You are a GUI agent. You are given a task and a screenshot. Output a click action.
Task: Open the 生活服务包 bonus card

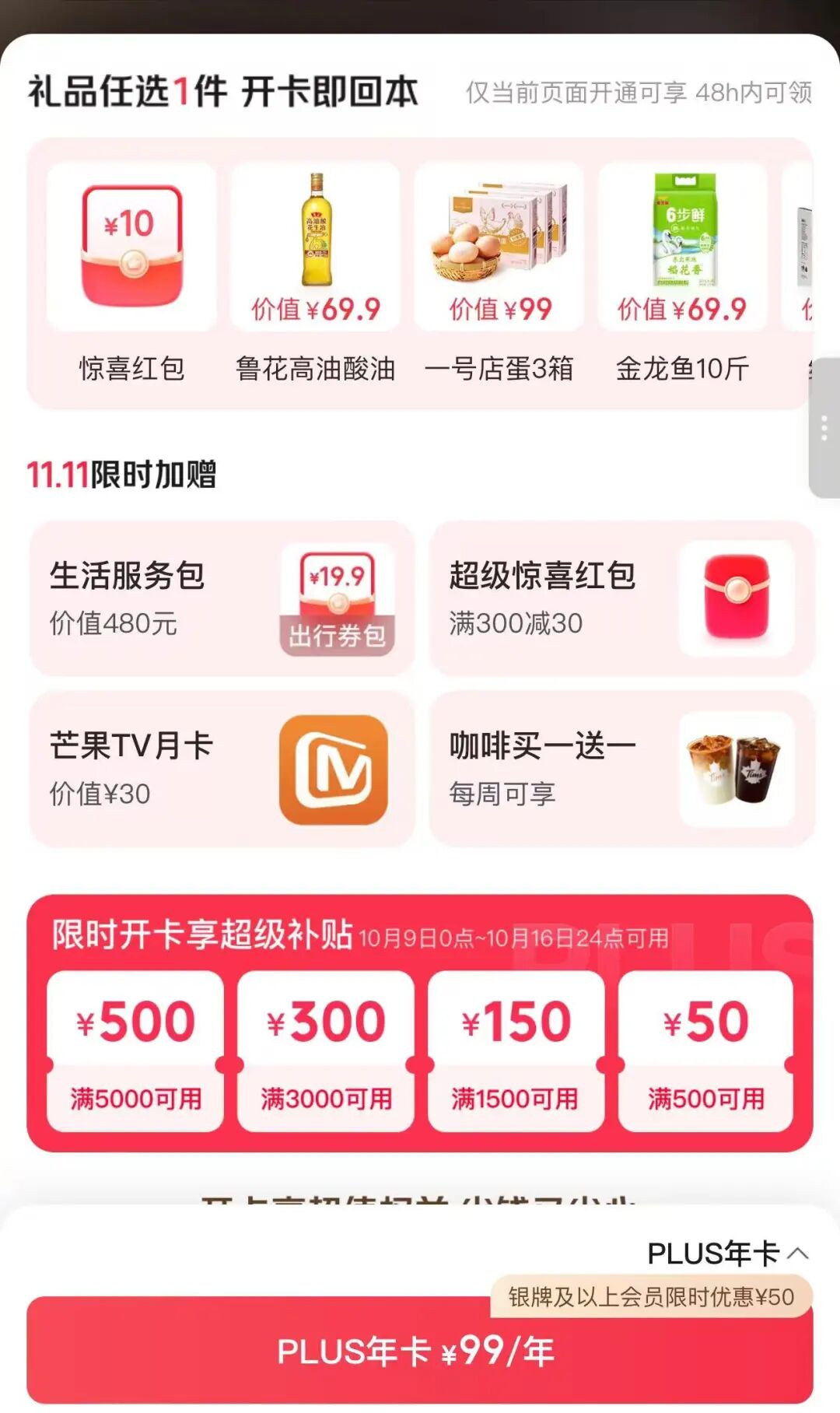(x=222, y=598)
